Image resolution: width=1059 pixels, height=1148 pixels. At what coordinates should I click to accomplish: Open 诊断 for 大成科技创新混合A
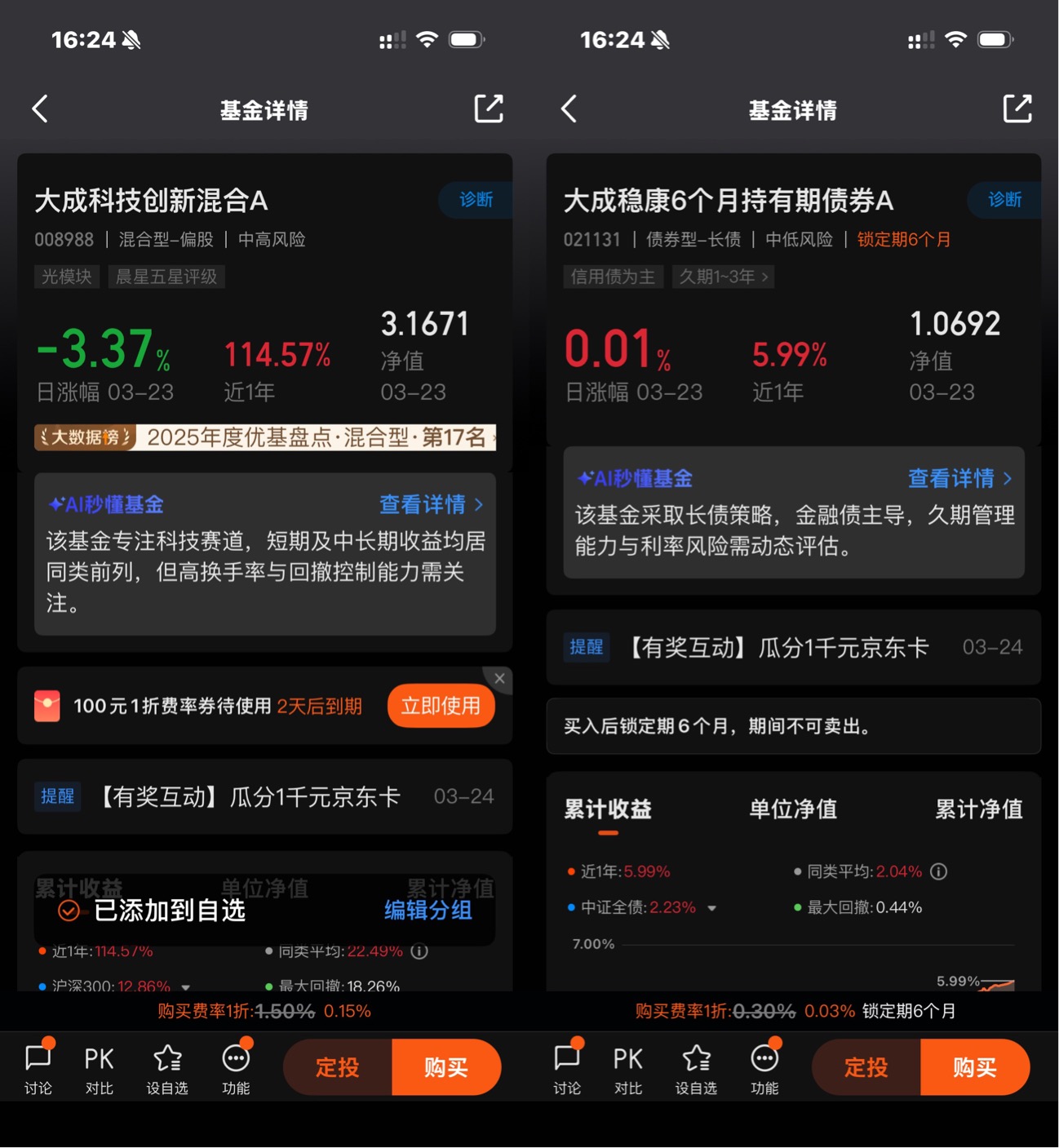pyautogui.click(x=476, y=200)
